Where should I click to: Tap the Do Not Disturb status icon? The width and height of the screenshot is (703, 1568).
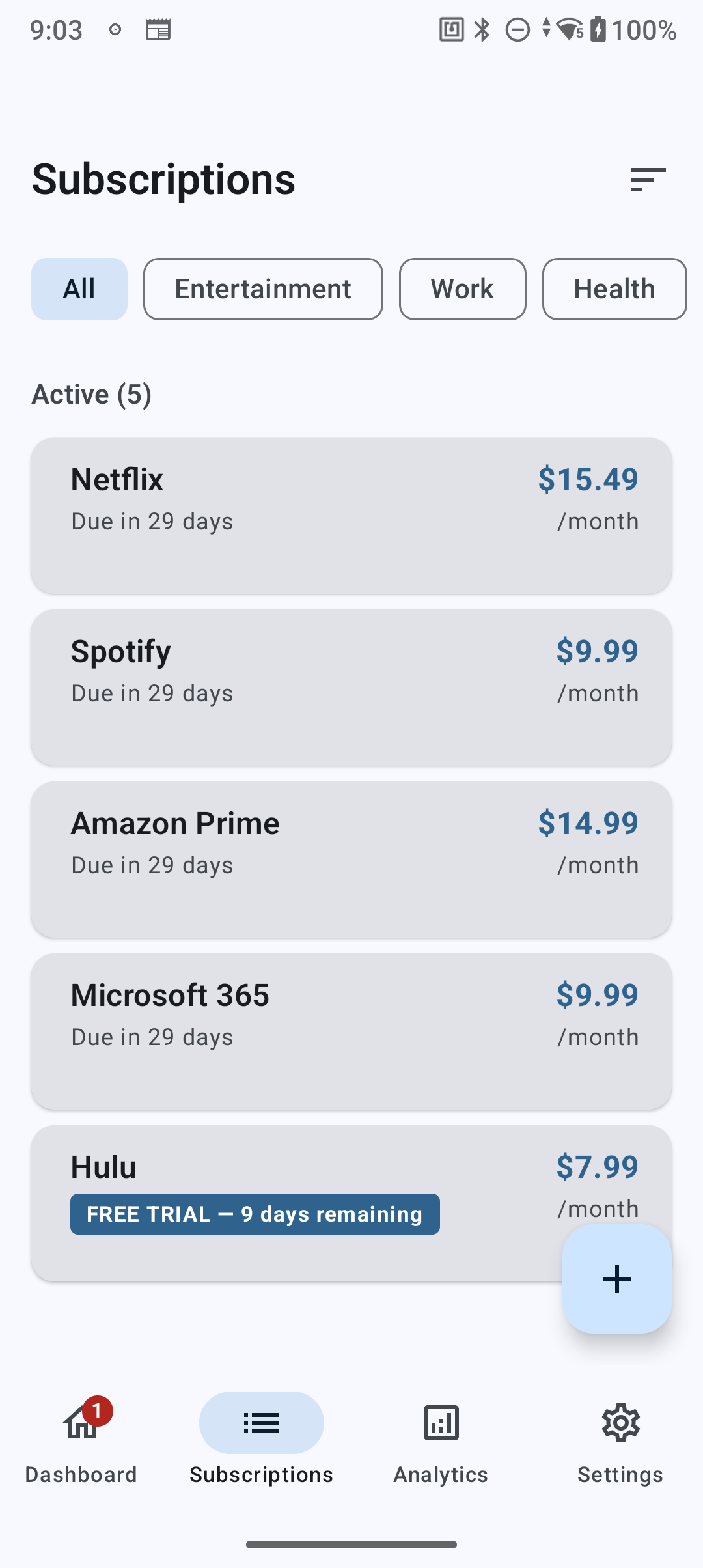517,30
